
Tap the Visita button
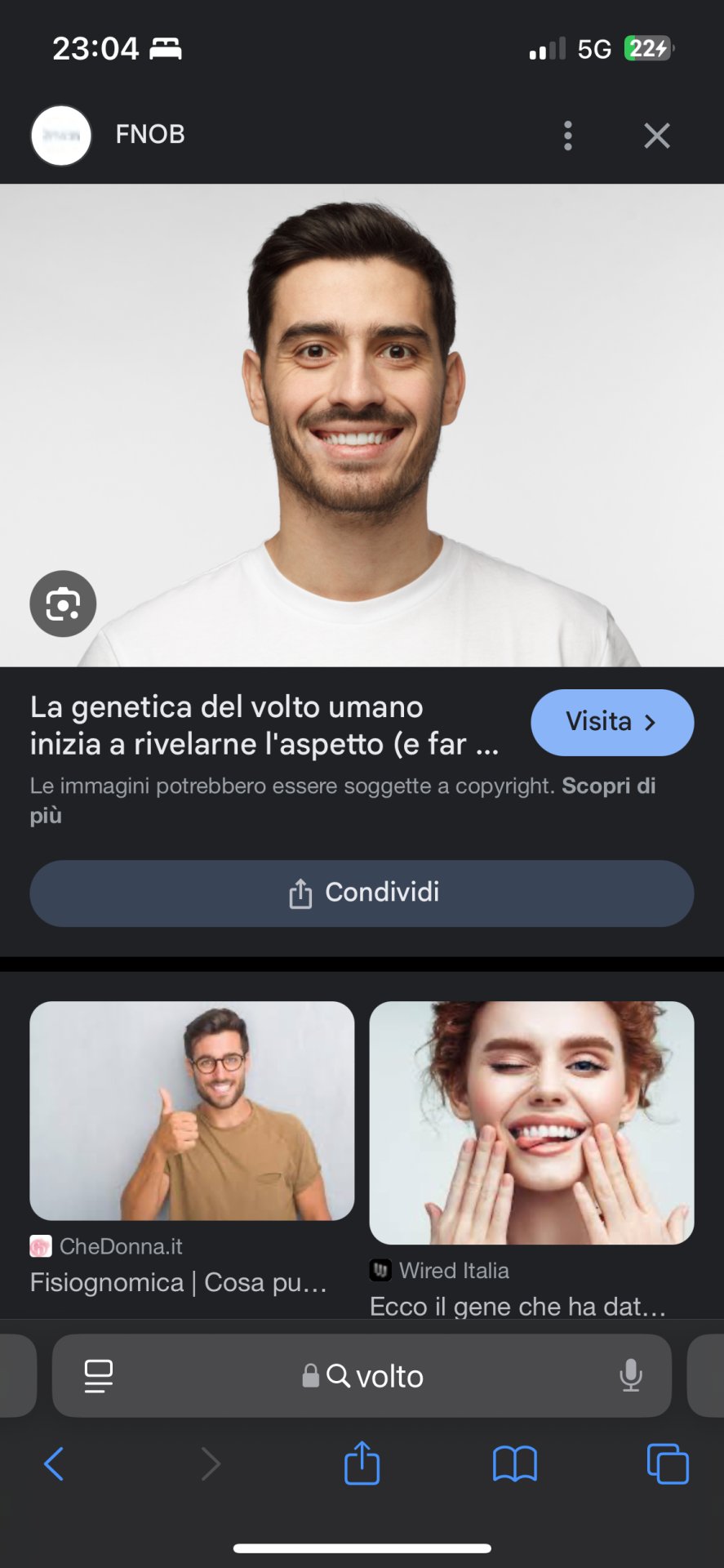(x=611, y=722)
